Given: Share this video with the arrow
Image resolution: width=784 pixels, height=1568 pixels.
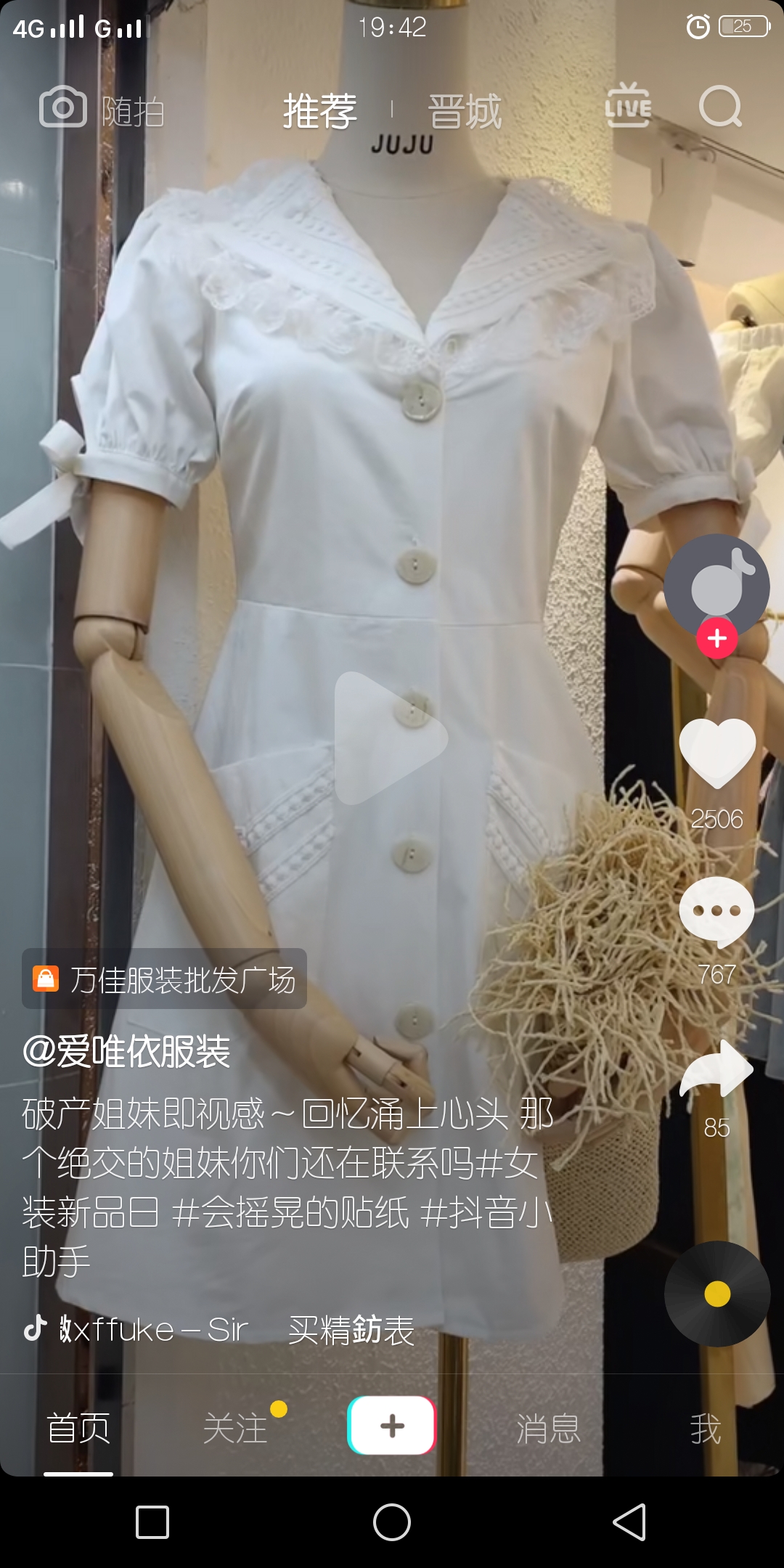Looking at the screenshot, I should pos(717,1069).
